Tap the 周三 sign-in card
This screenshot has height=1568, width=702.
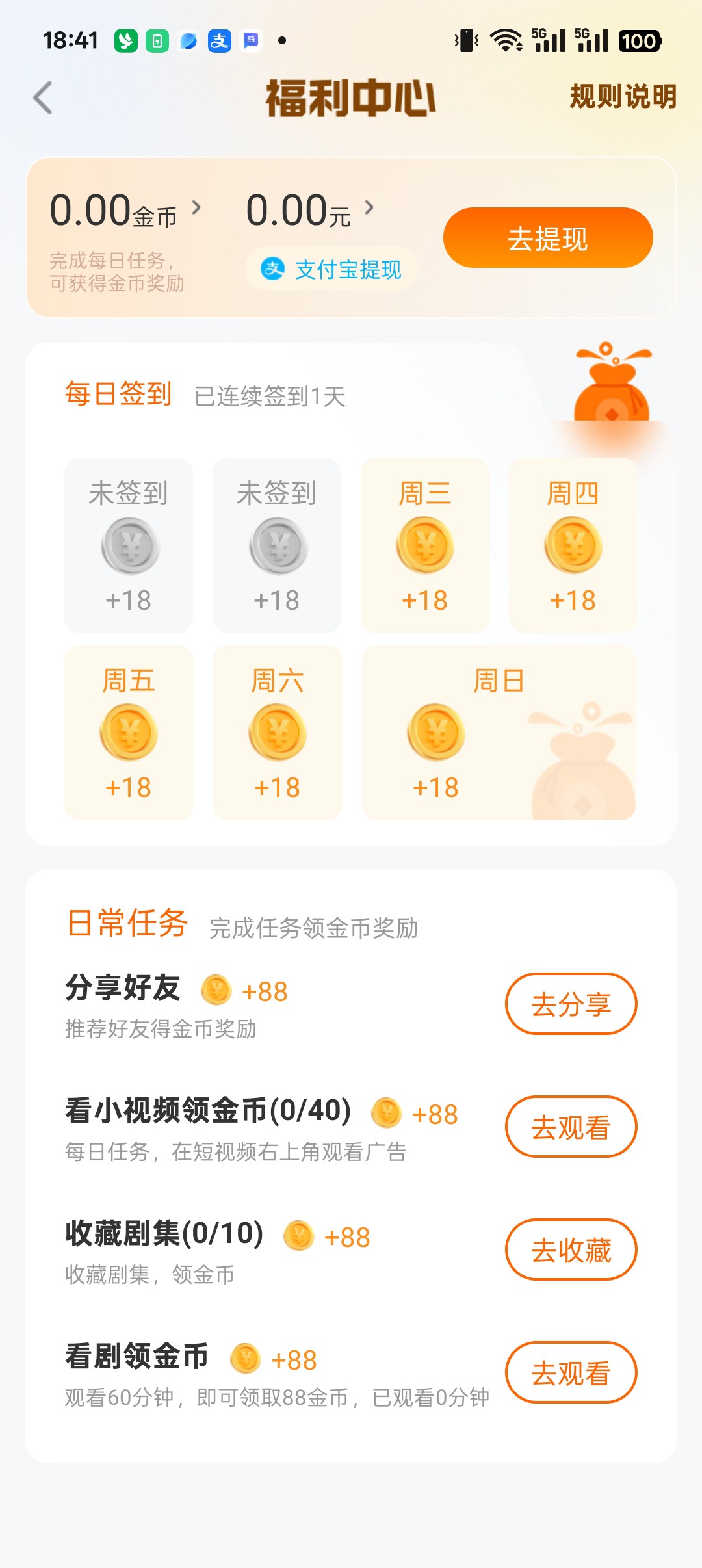(x=424, y=545)
